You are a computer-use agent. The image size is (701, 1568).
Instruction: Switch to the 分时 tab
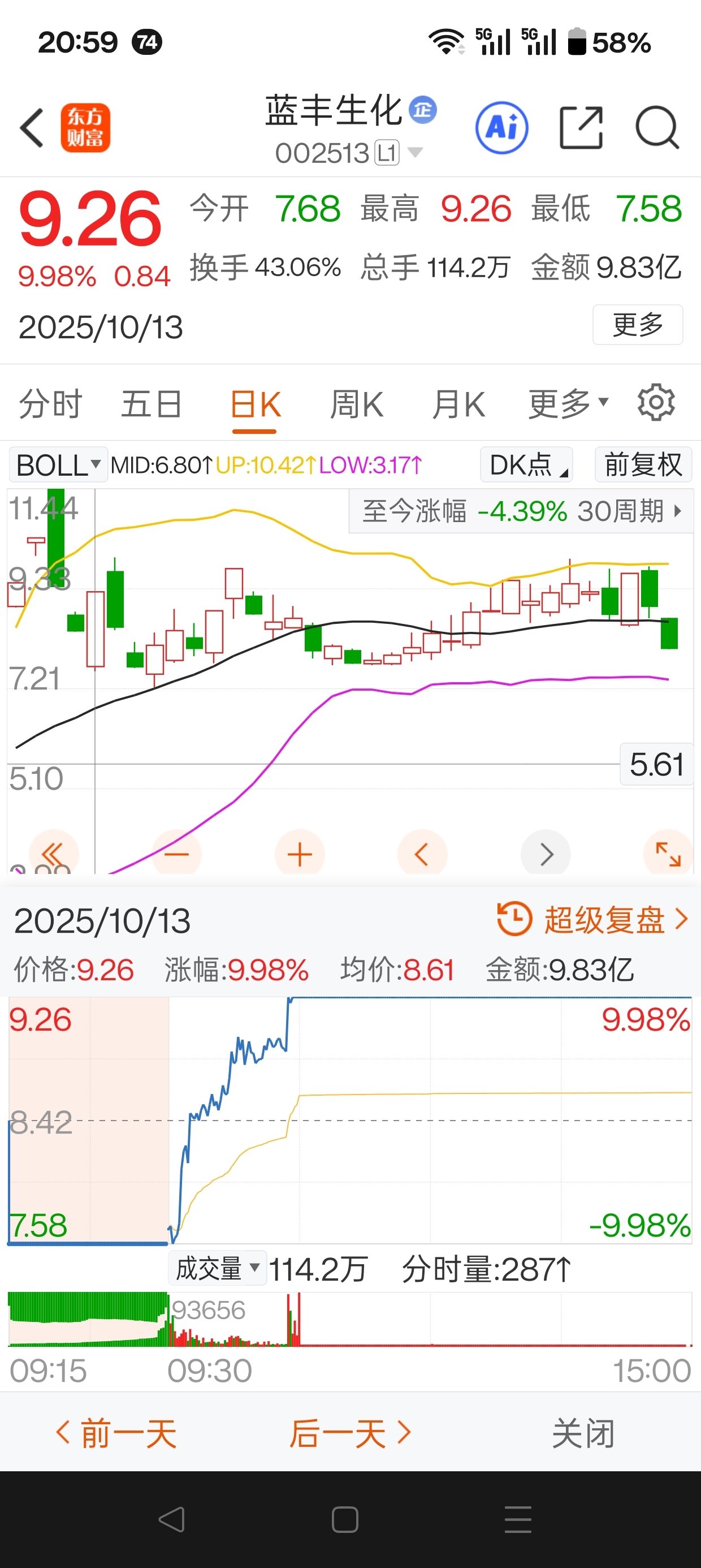(x=50, y=404)
